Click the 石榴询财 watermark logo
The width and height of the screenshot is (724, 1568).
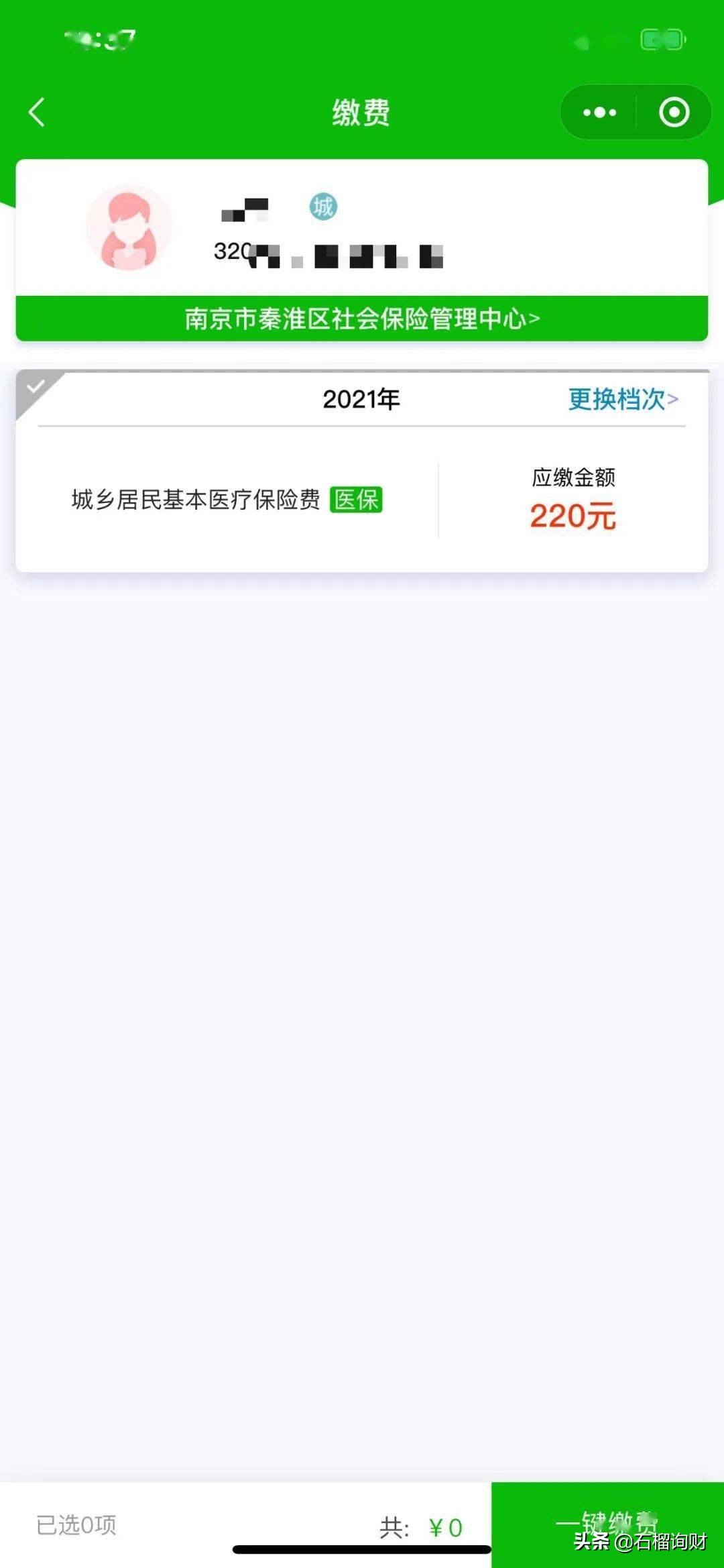tap(644, 1540)
